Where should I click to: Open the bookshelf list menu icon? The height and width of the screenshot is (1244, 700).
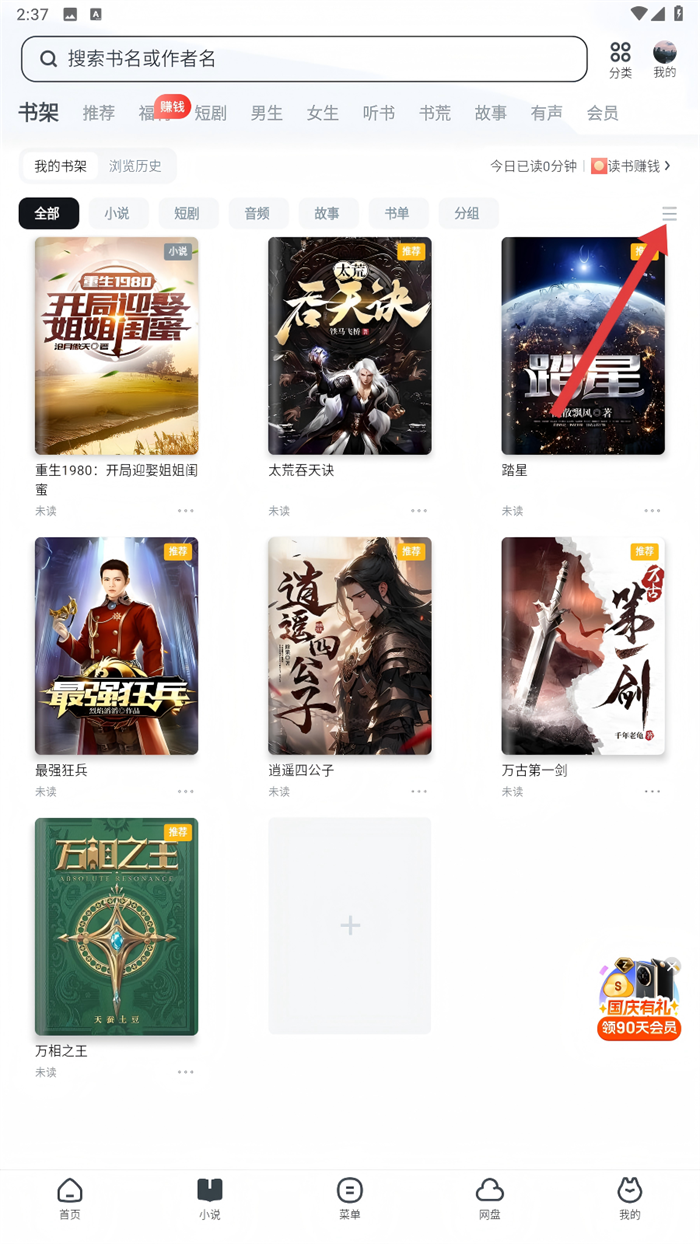tap(669, 214)
